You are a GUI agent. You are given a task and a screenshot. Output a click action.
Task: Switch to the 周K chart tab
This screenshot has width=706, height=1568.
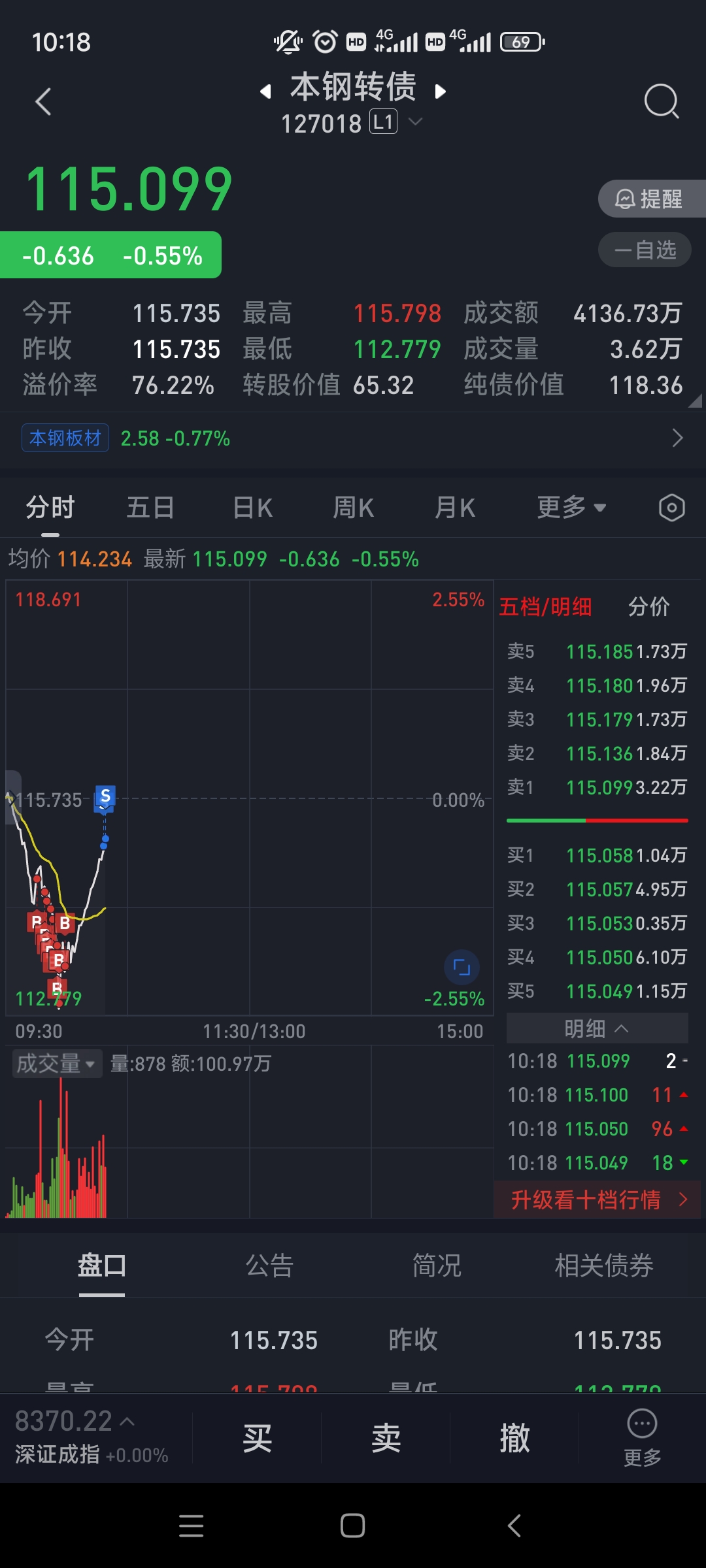coord(353,508)
